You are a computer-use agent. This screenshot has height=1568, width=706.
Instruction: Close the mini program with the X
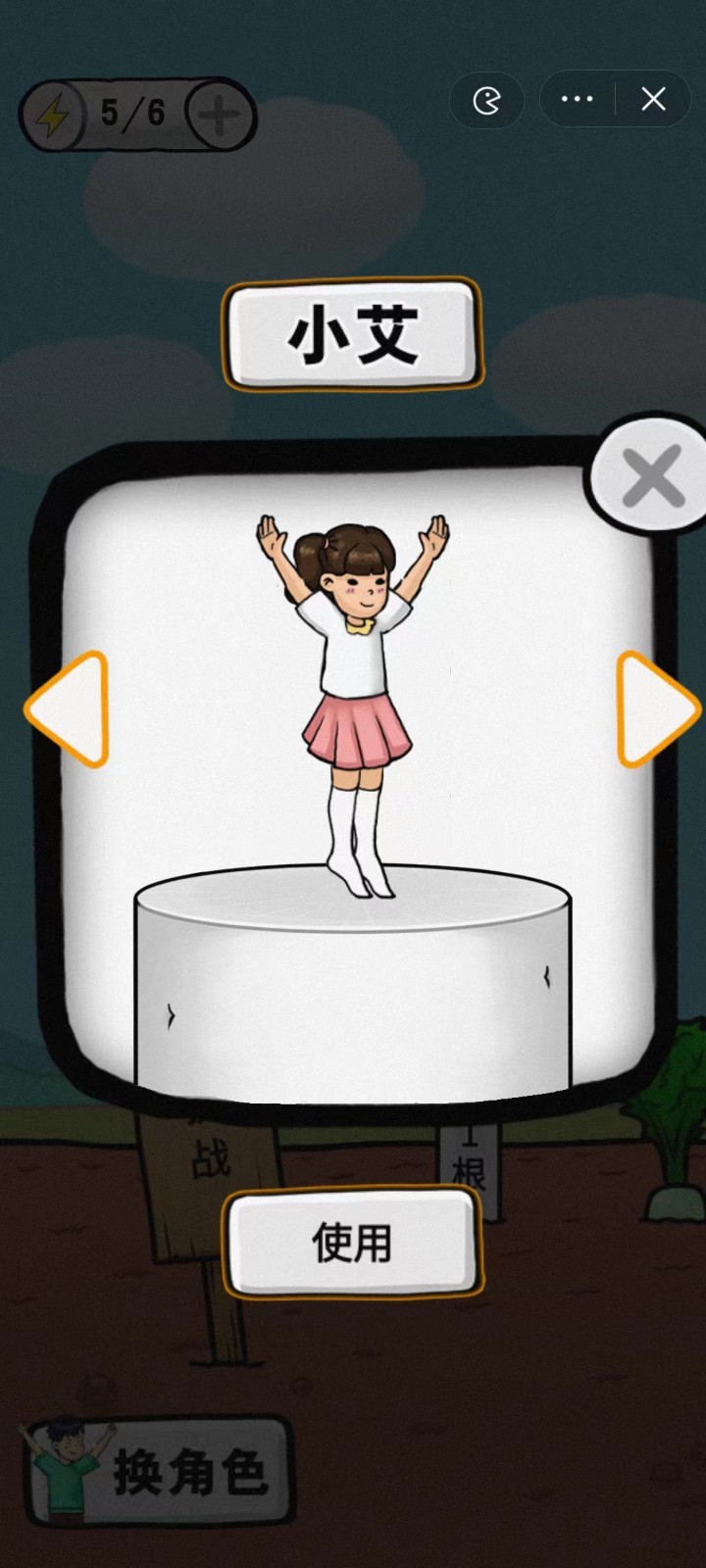[653, 99]
